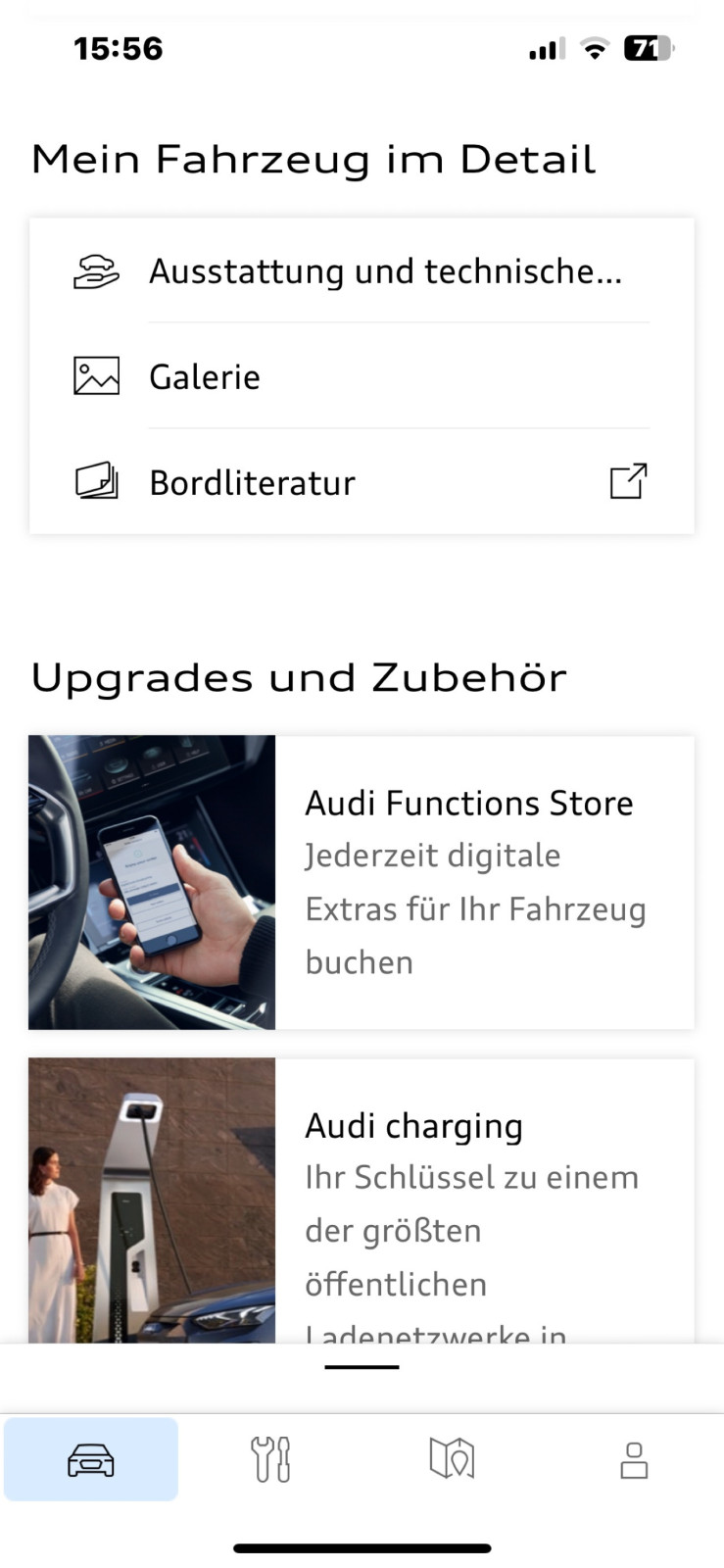Click the picture icon next to Galerie
This screenshot has width=724, height=1568.
click(x=95, y=375)
